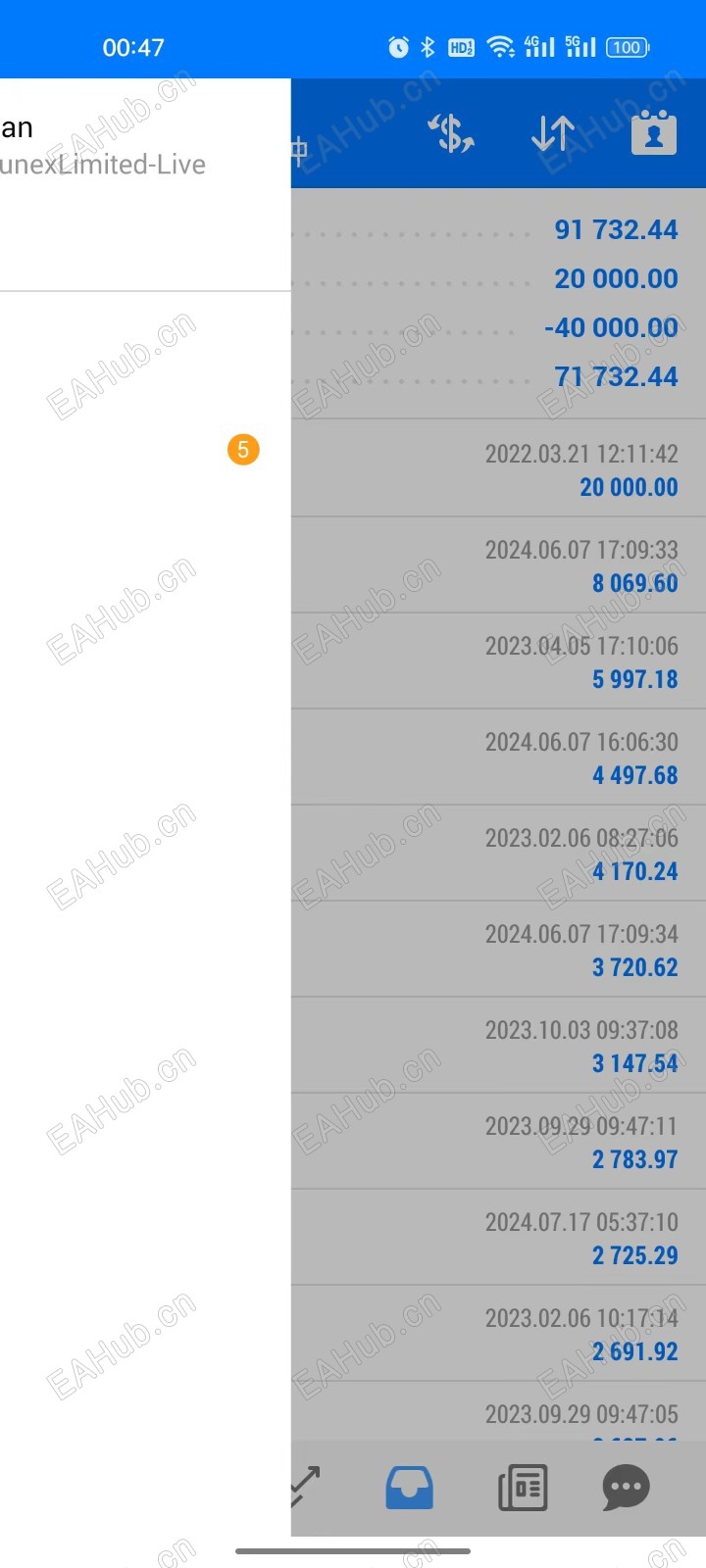Open the chat messages tab
The width and height of the screenshot is (706, 1568).
point(626,1488)
